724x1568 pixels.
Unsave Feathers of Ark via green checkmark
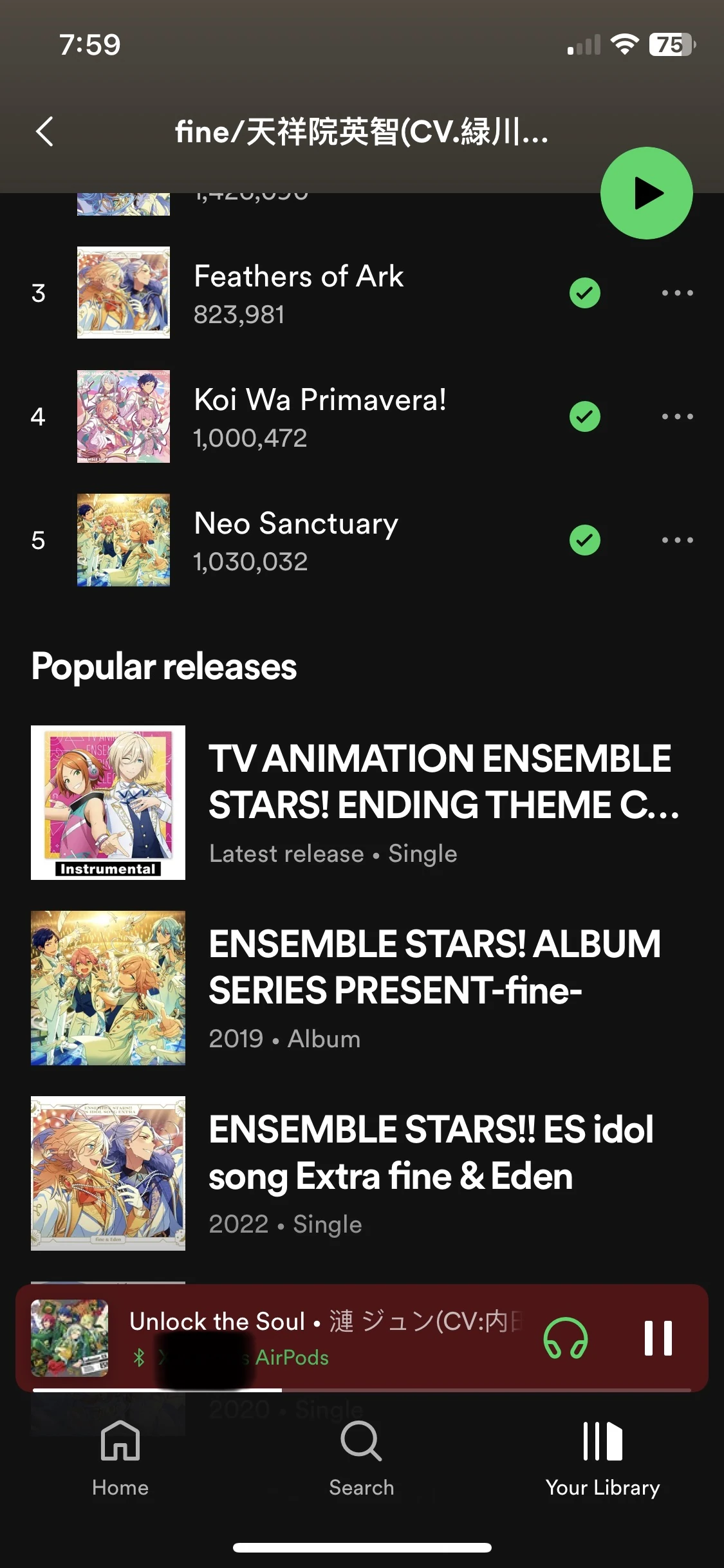pyautogui.click(x=584, y=293)
